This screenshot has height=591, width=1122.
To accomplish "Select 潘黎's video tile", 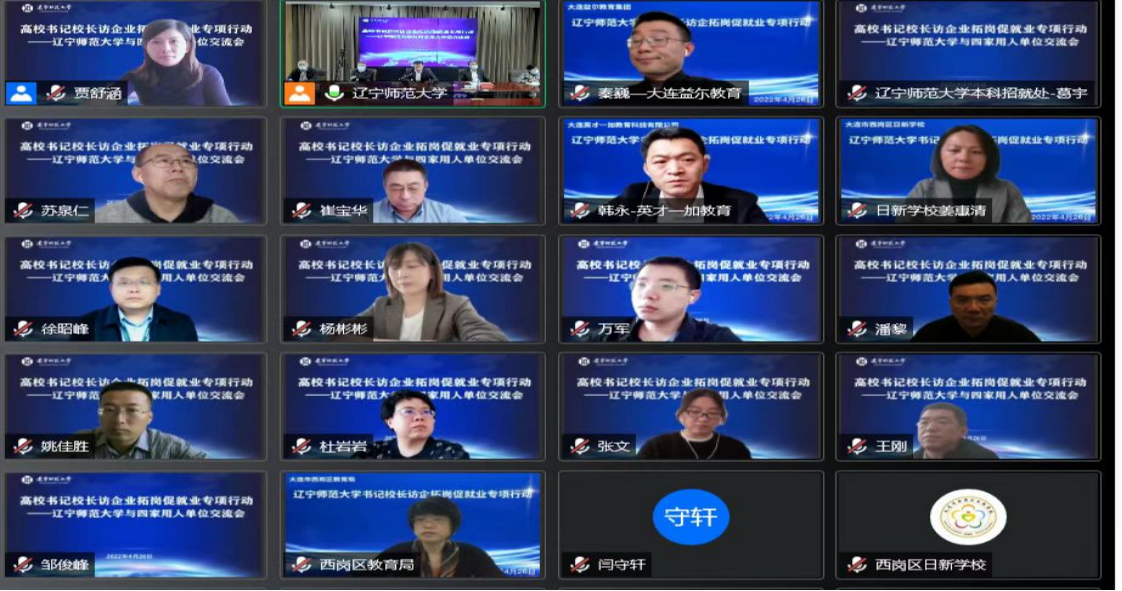I will [967, 289].
